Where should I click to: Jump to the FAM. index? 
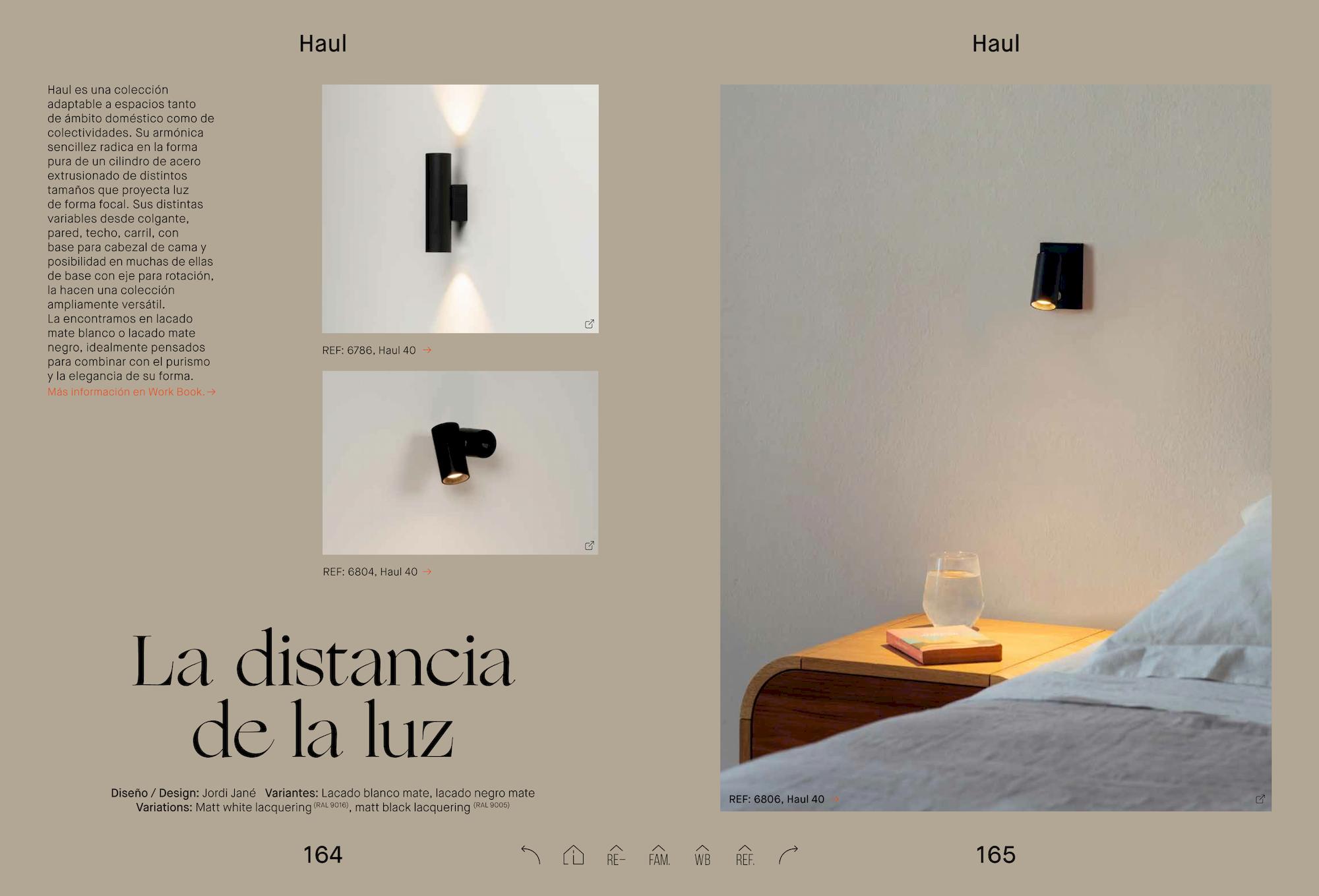coord(659,856)
